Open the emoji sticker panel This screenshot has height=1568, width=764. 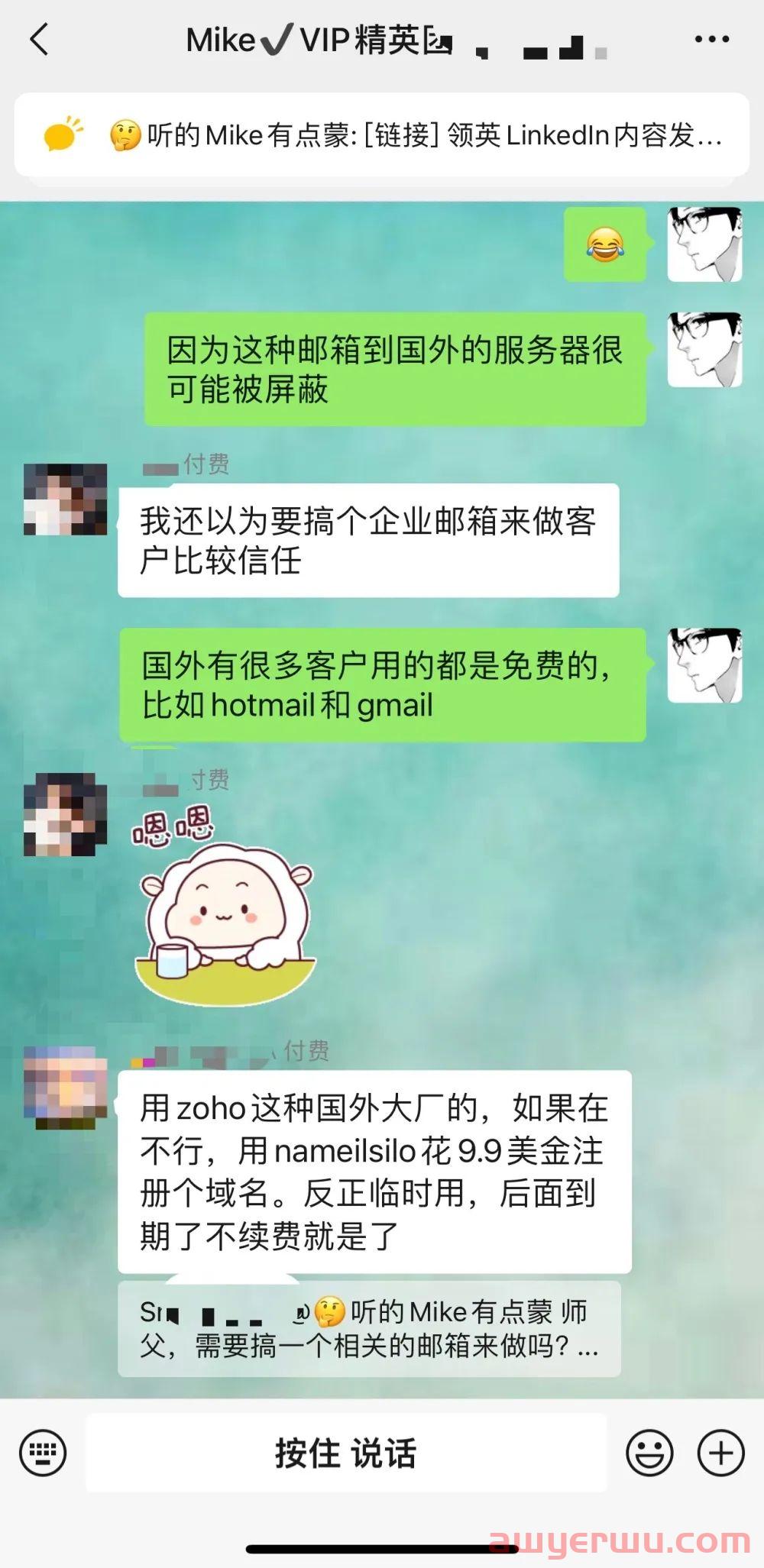[649, 1452]
